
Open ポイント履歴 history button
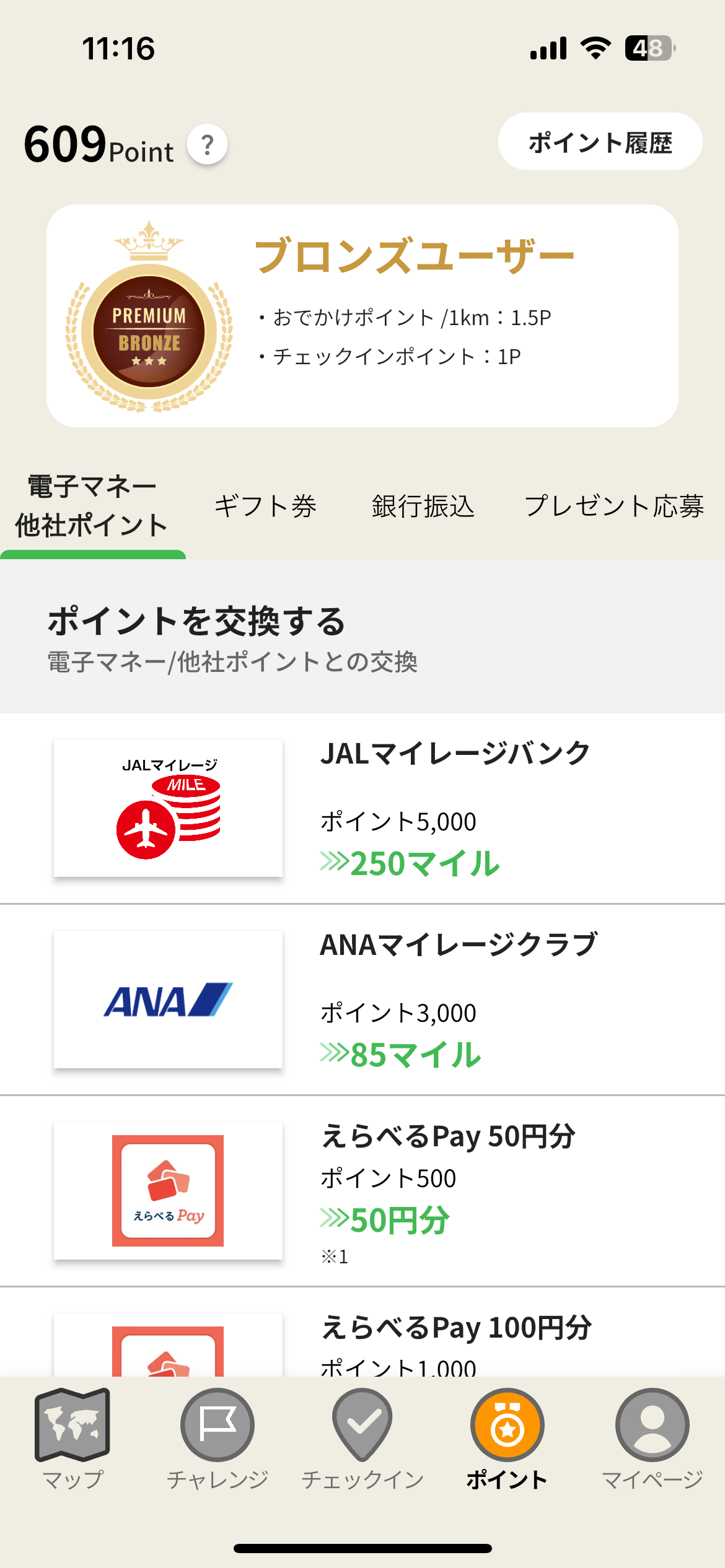click(x=600, y=142)
